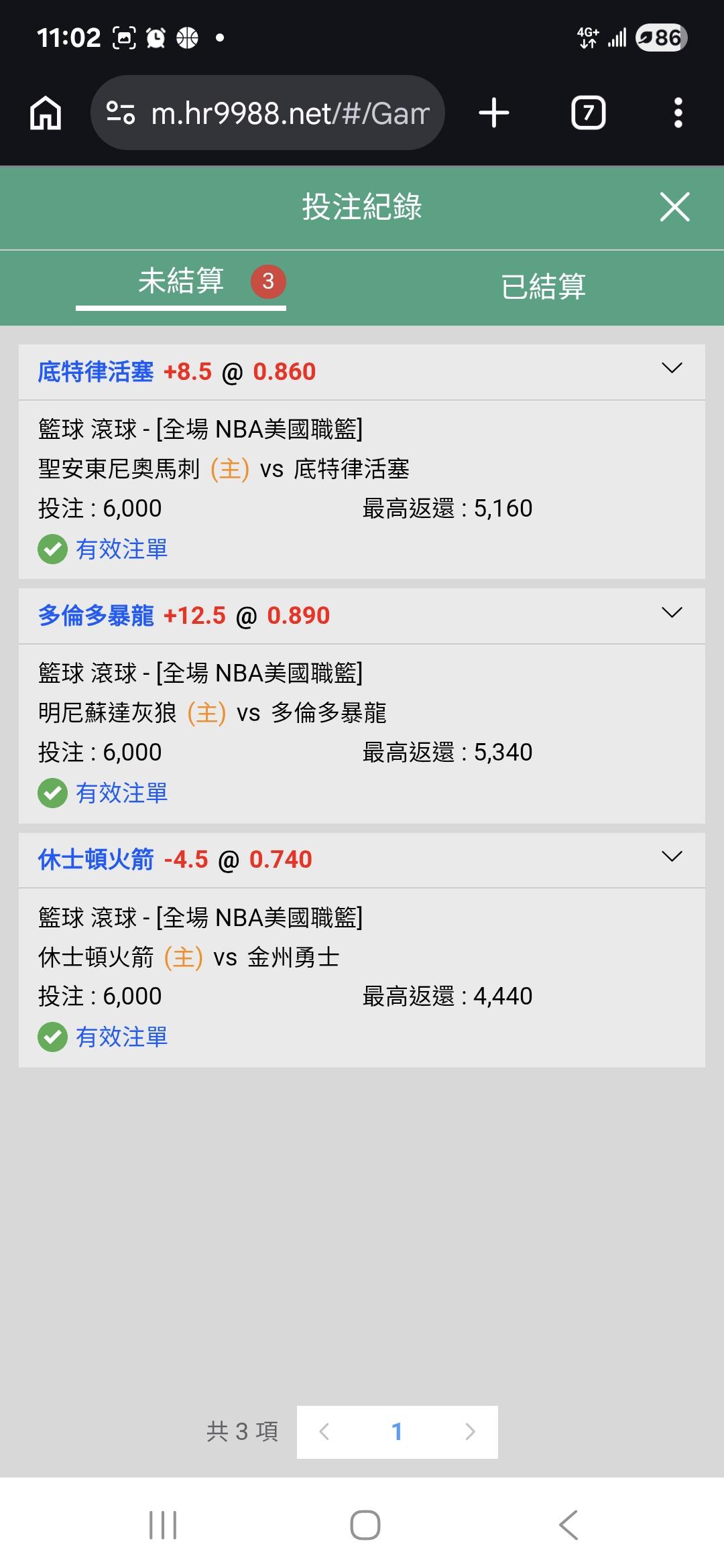Expand the 多倫多暴龍 +12.5 bet details

point(672,612)
